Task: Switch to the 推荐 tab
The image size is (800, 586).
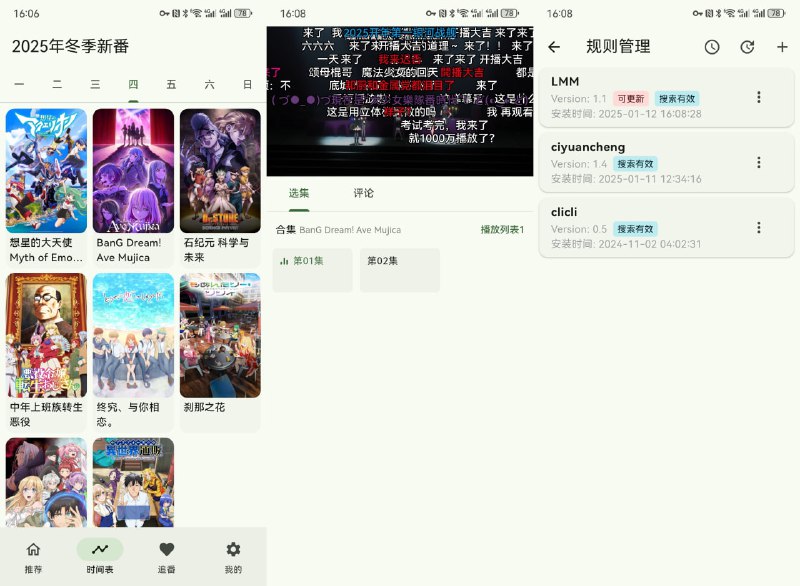Action: click(x=33, y=555)
